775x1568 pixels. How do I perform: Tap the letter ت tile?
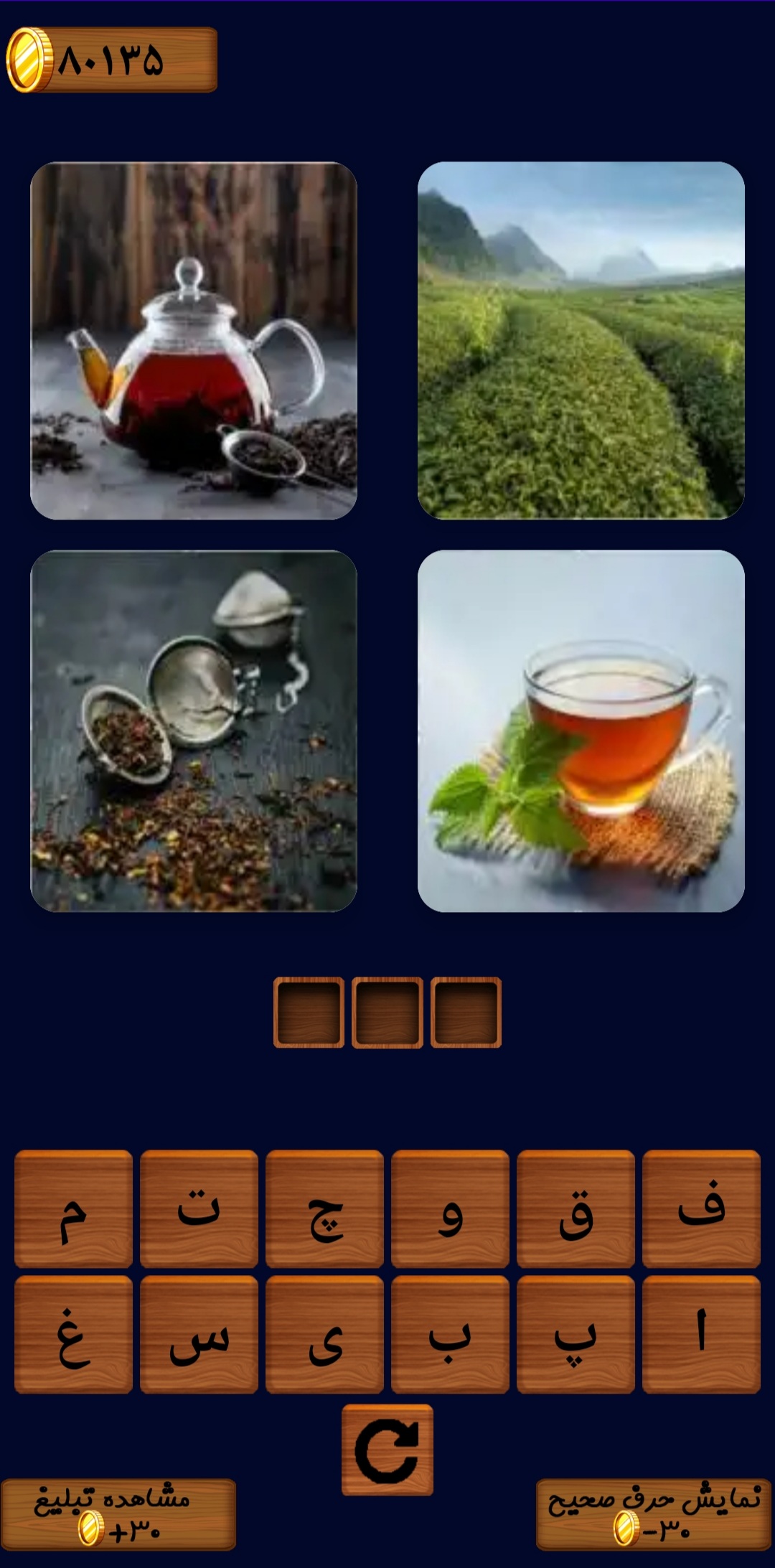(x=199, y=1208)
